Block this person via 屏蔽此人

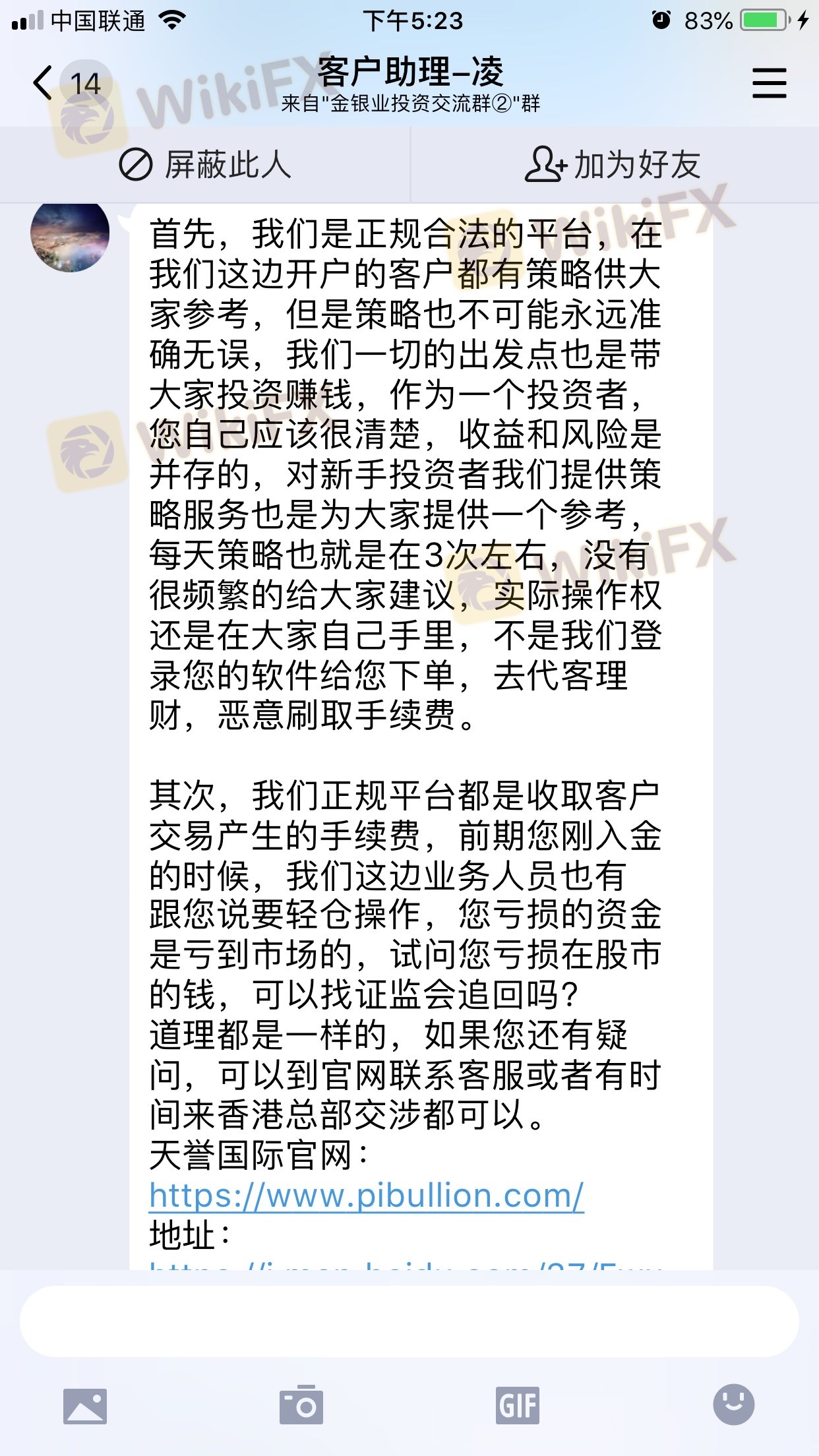[x=204, y=165]
